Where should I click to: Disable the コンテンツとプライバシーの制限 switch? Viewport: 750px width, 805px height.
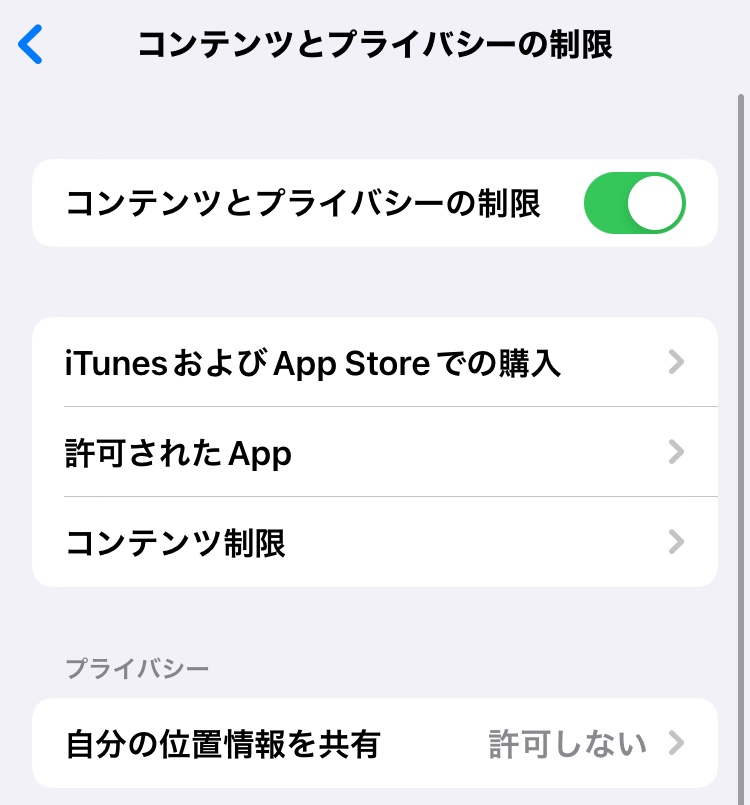(634, 203)
